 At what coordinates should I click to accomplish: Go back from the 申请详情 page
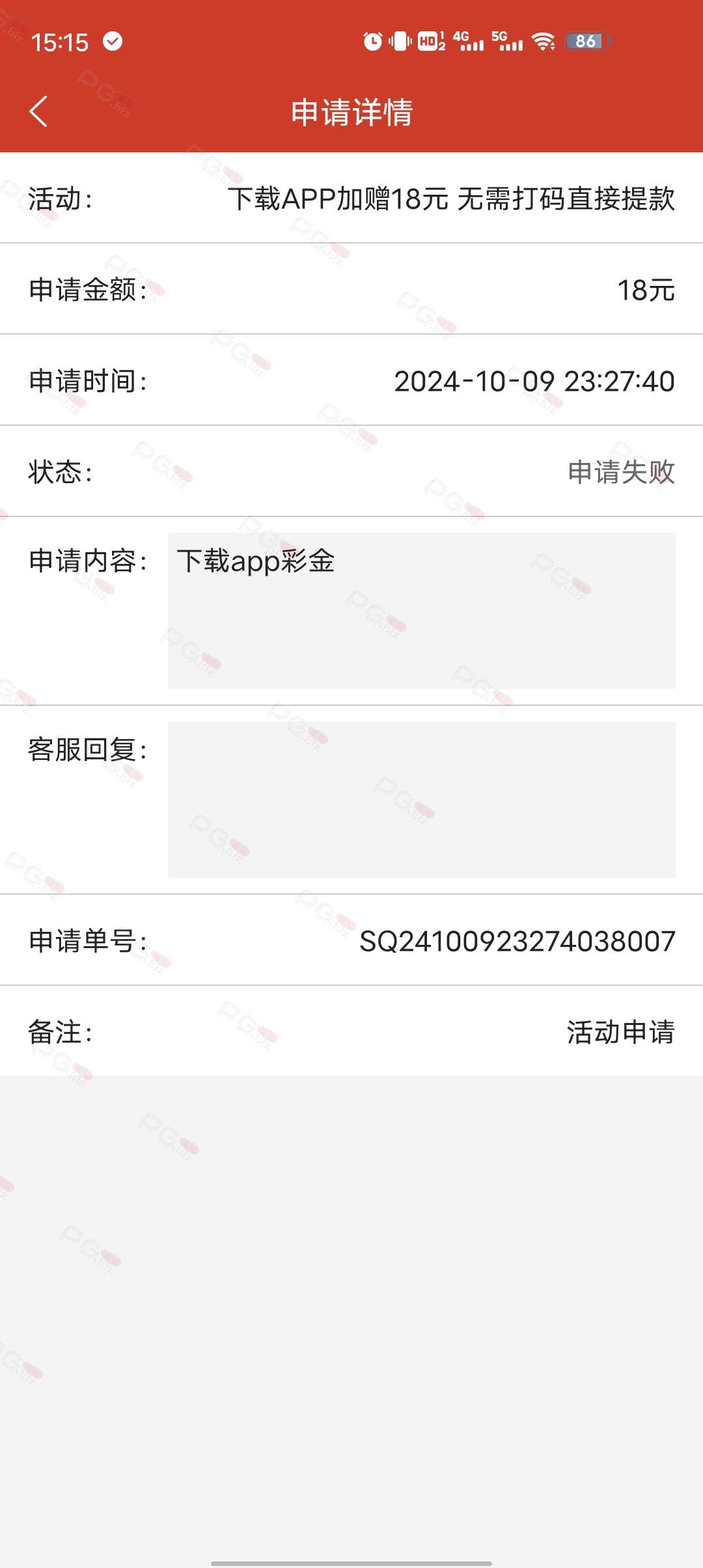pos(38,111)
